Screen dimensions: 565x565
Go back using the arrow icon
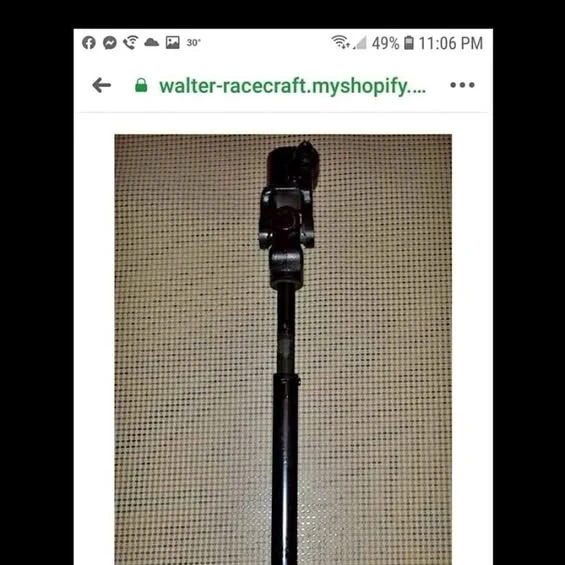pos(101,85)
